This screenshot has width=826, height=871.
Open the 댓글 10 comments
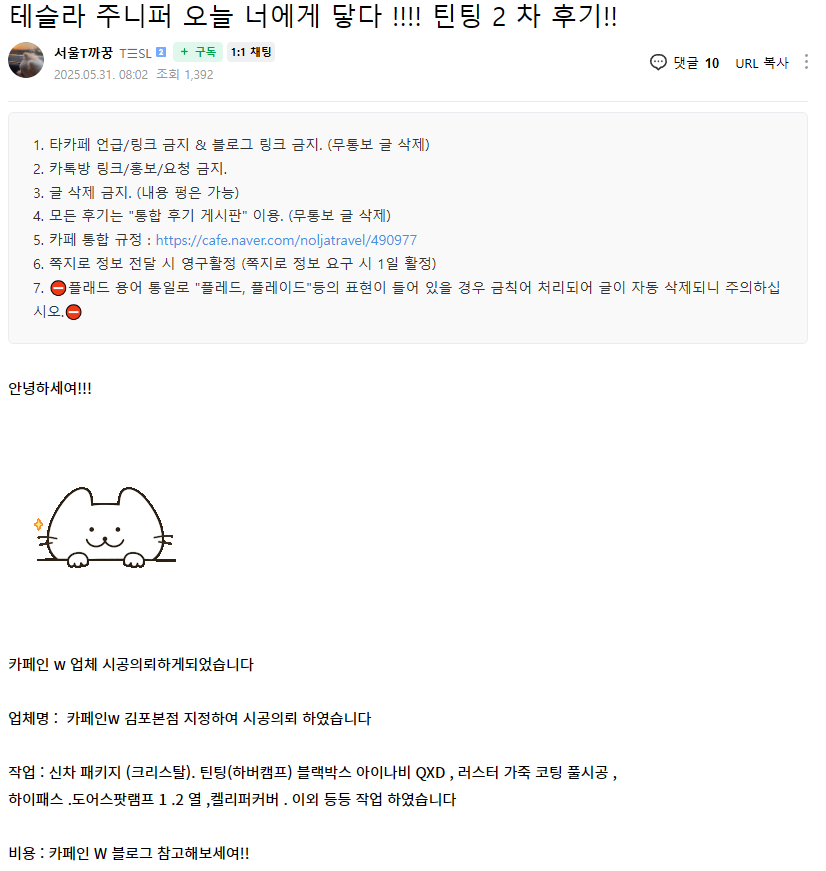[x=684, y=63]
